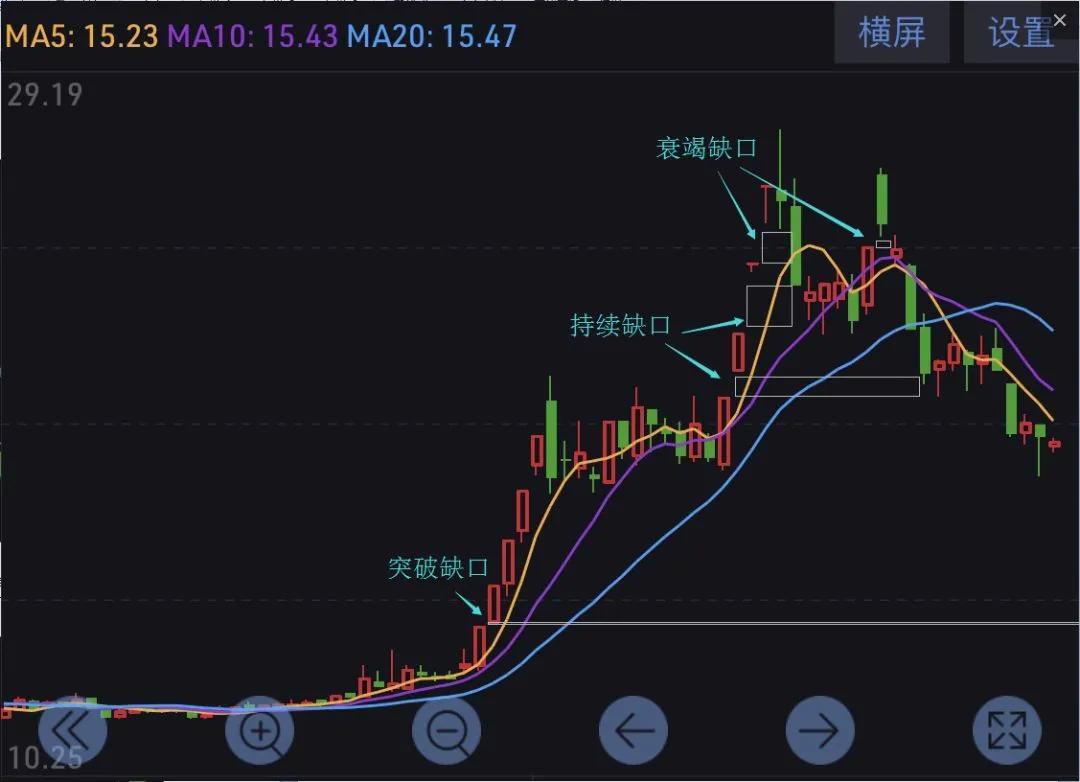
Task: Close the chart with the X
Action: [1060, 18]
